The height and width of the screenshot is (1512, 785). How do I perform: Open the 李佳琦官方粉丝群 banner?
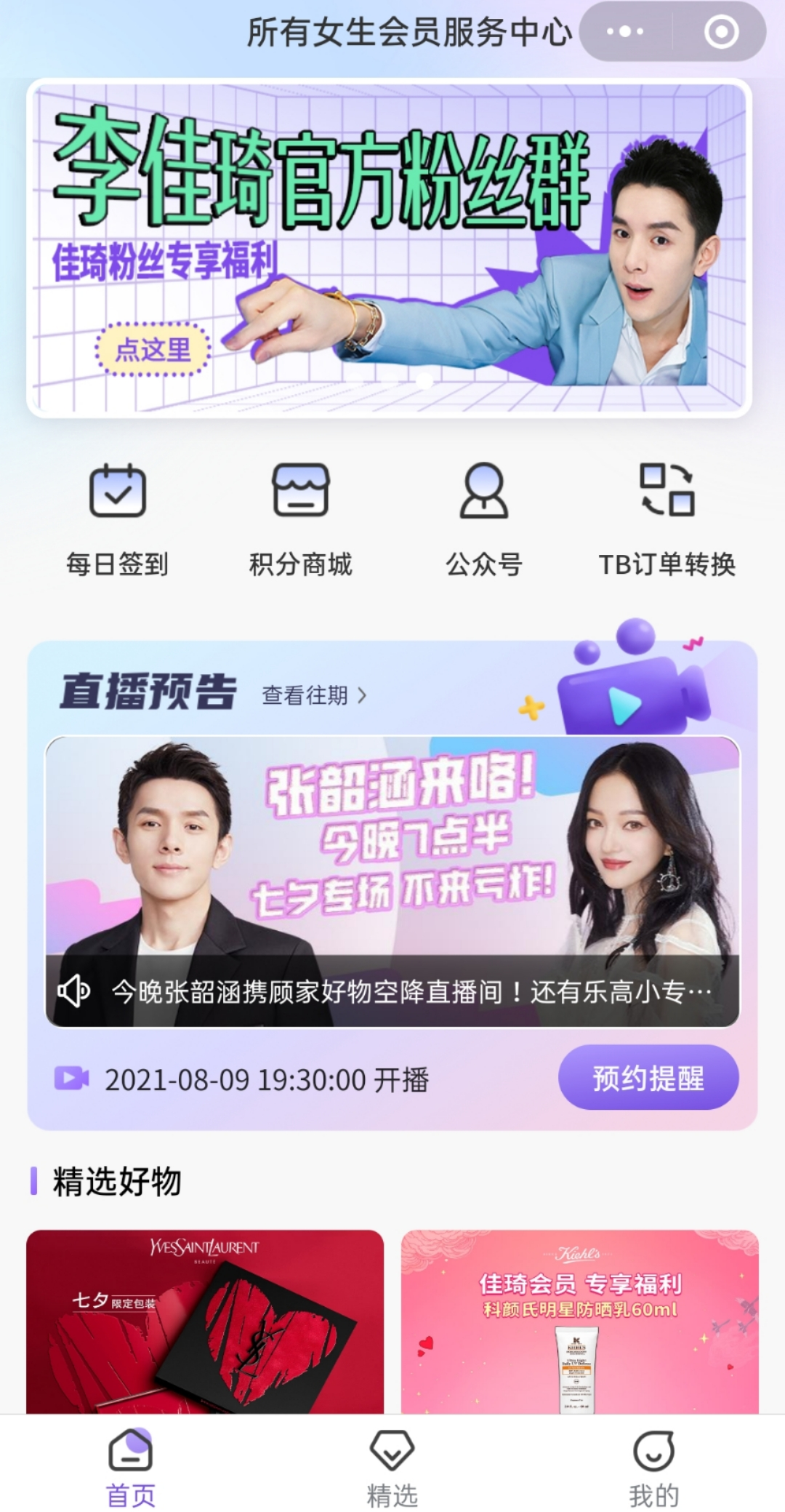point(389,247)
